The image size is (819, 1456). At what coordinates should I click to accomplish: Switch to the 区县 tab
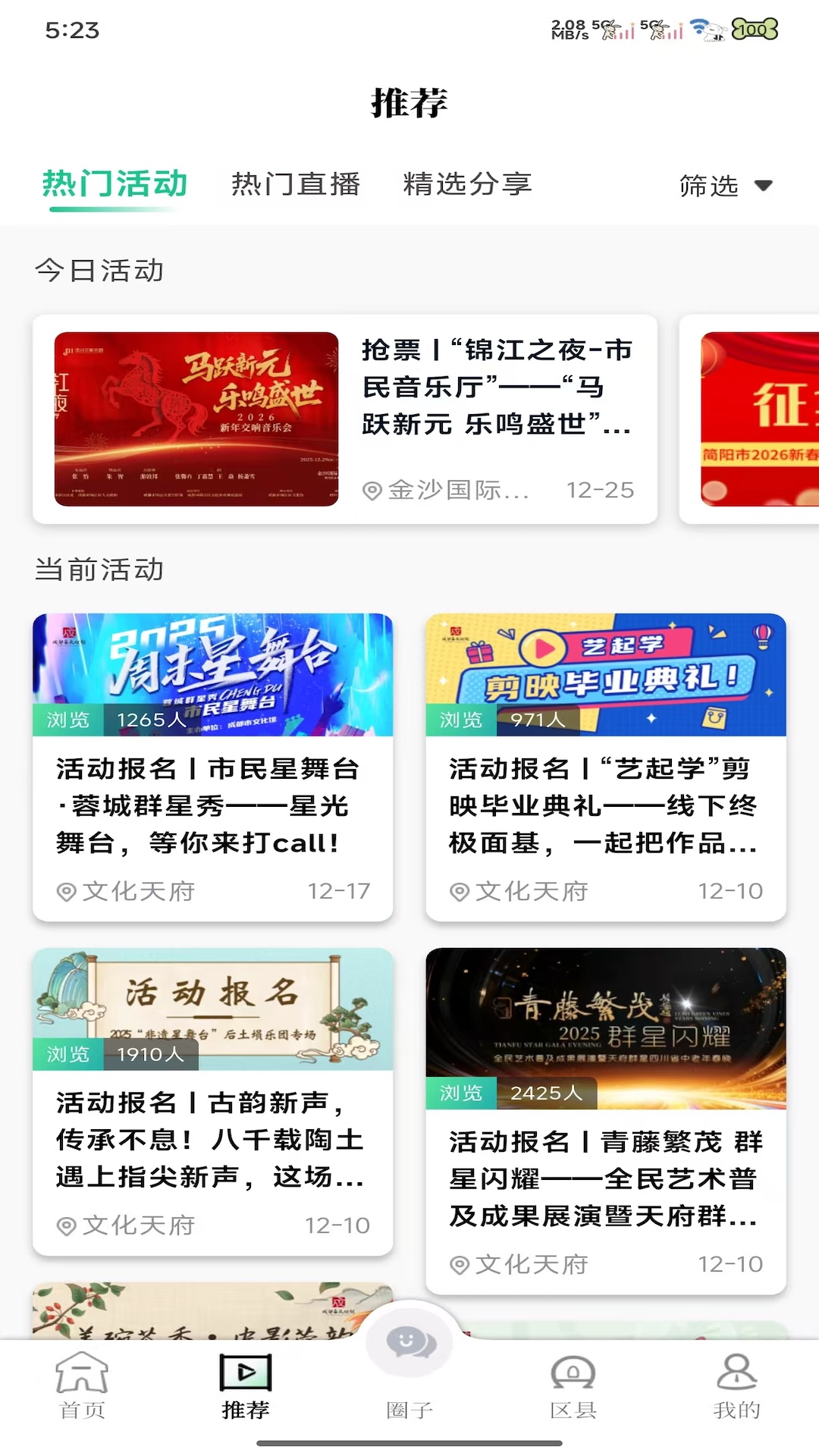[x=573, y=1385]
